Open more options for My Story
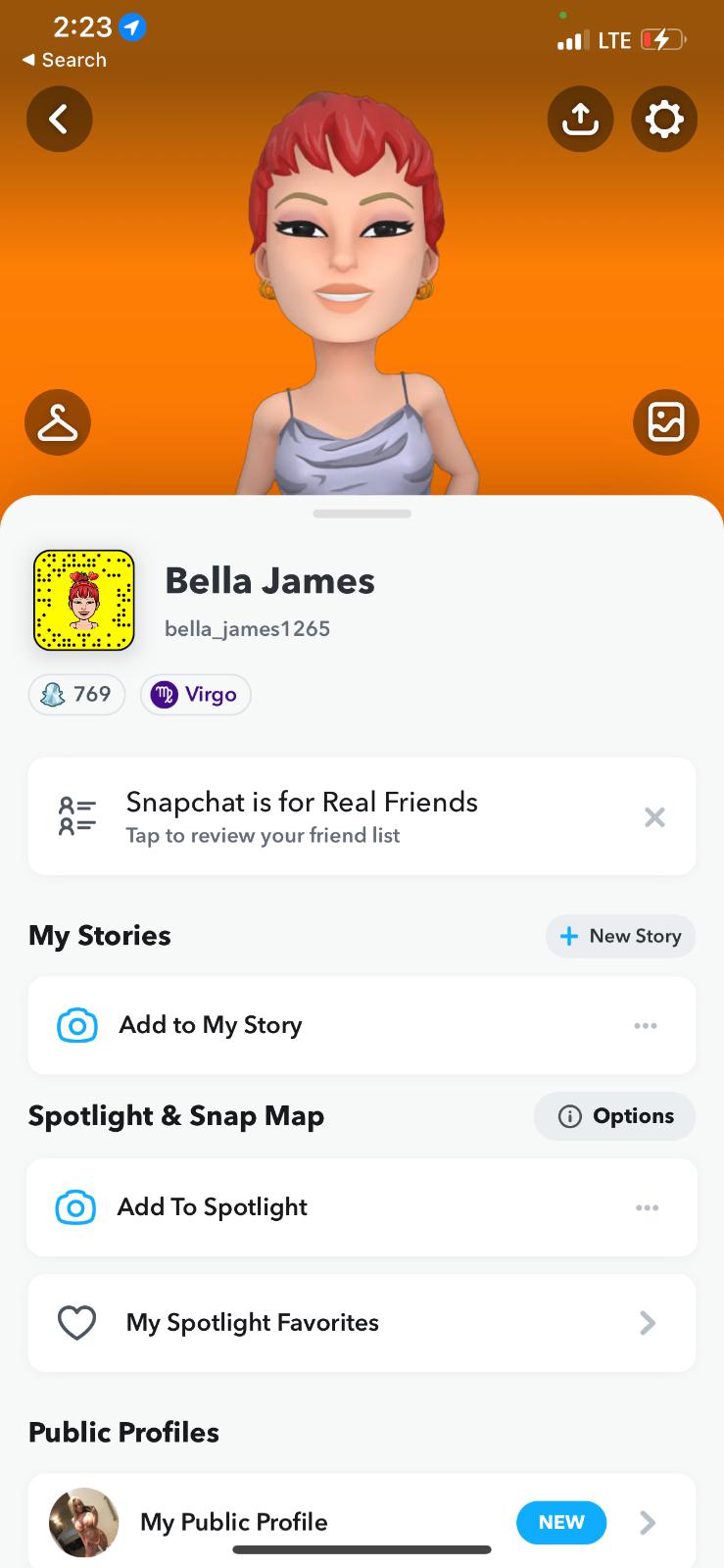This screenshot has height=1568, width=724. tap(646, 1025)
